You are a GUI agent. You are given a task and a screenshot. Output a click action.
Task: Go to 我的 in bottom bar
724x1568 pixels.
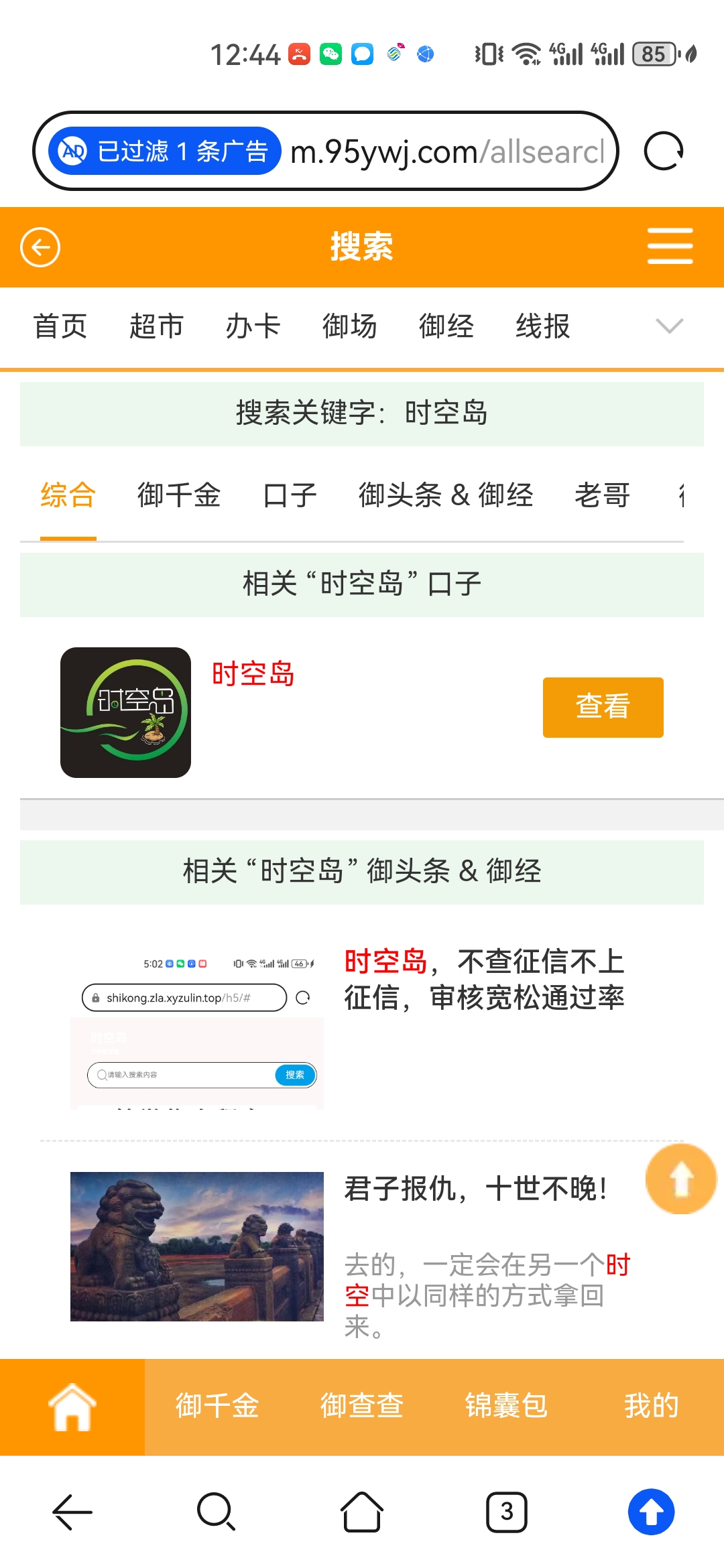tap(650, 1406)
